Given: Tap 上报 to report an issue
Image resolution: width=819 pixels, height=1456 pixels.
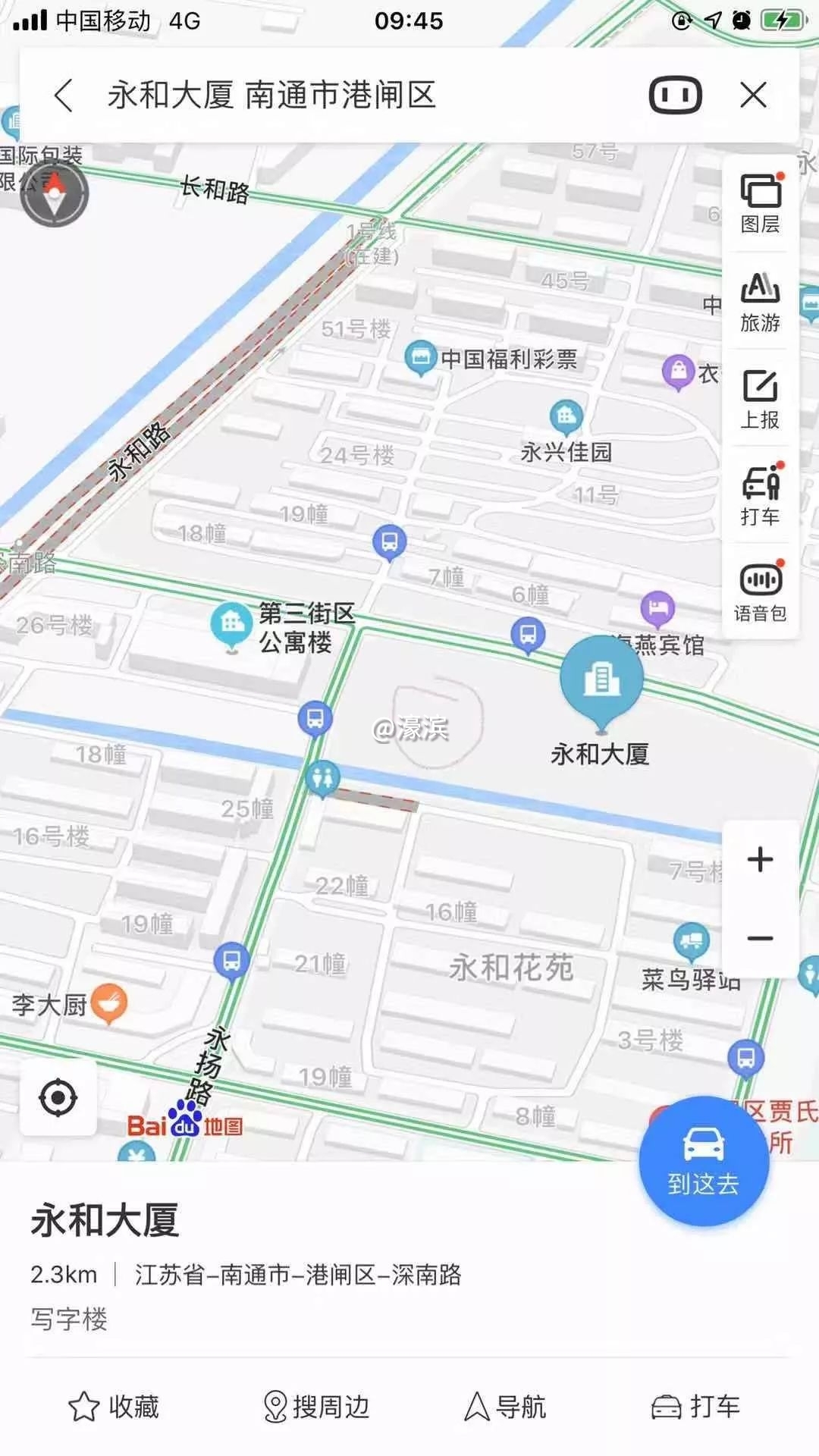Looking at the screenshot, I should (x=761, y=398).
